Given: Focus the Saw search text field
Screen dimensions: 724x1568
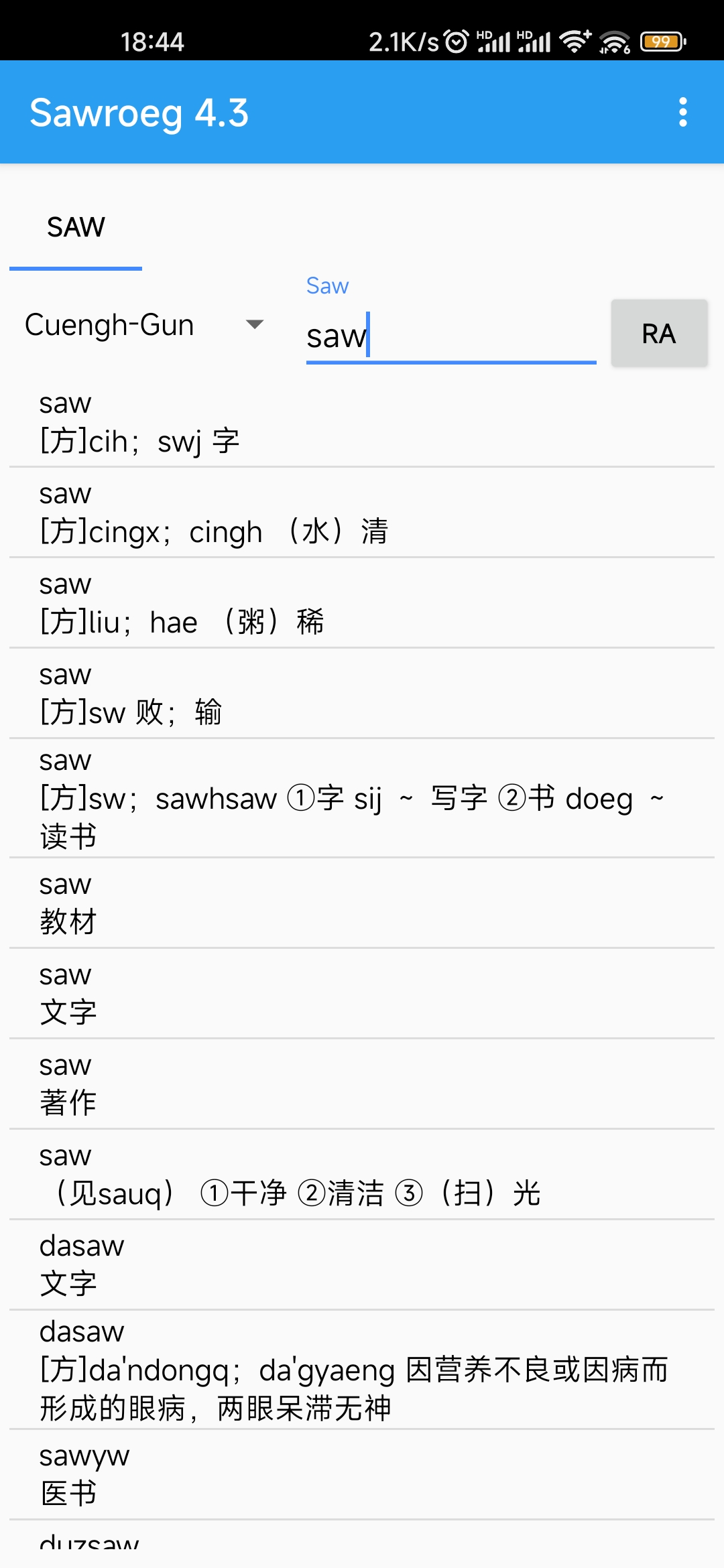Looking at the screenshot, I should click(x=450, y=336).
